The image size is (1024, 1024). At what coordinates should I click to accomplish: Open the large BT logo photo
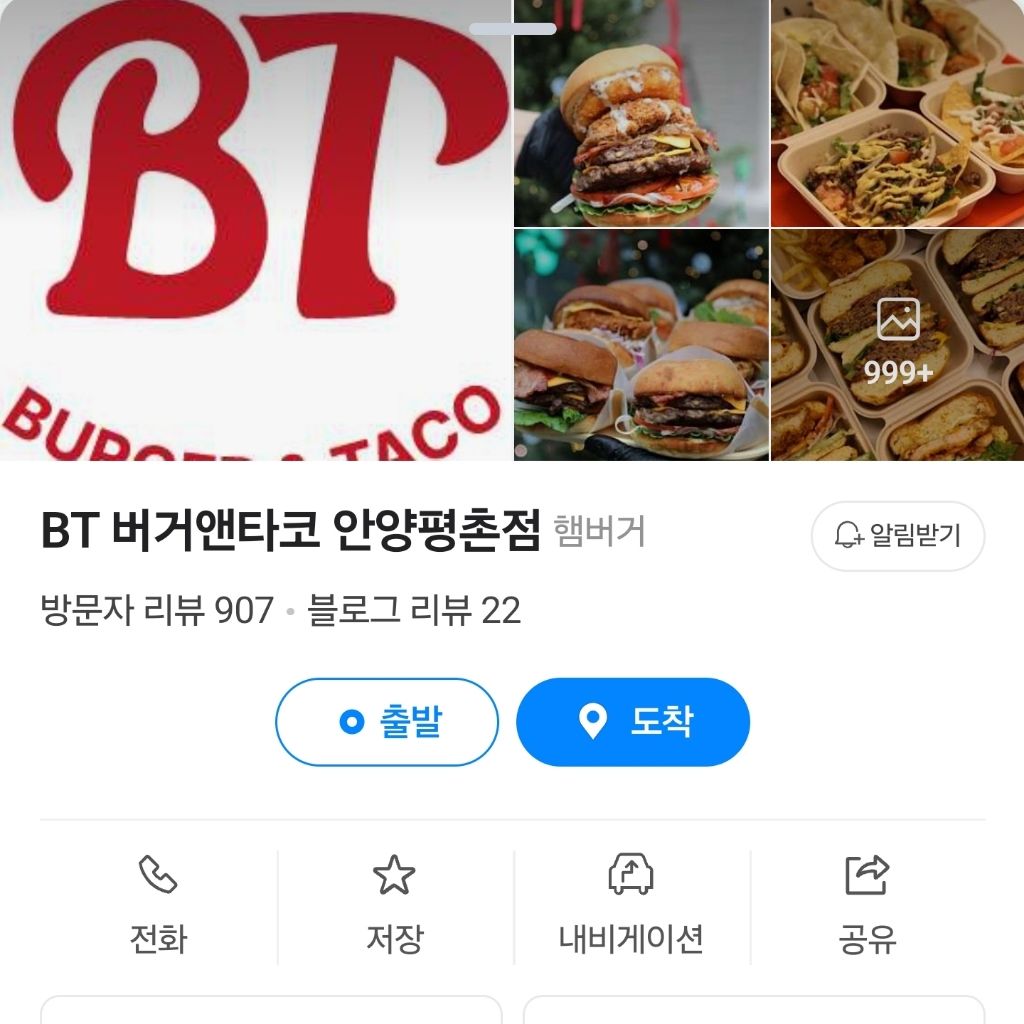(x=255, y=230)
